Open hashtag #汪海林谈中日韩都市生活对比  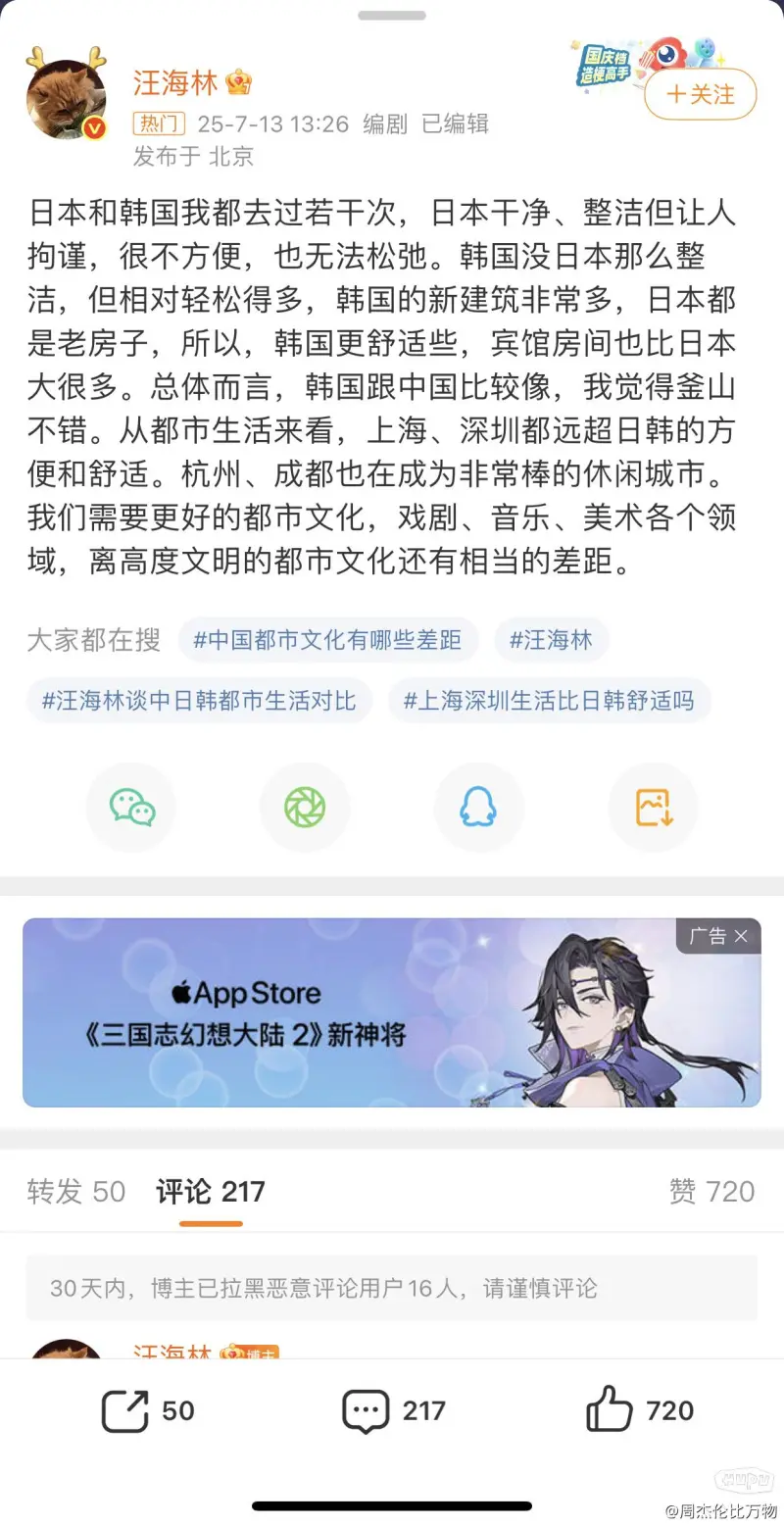tap(199, 701)
